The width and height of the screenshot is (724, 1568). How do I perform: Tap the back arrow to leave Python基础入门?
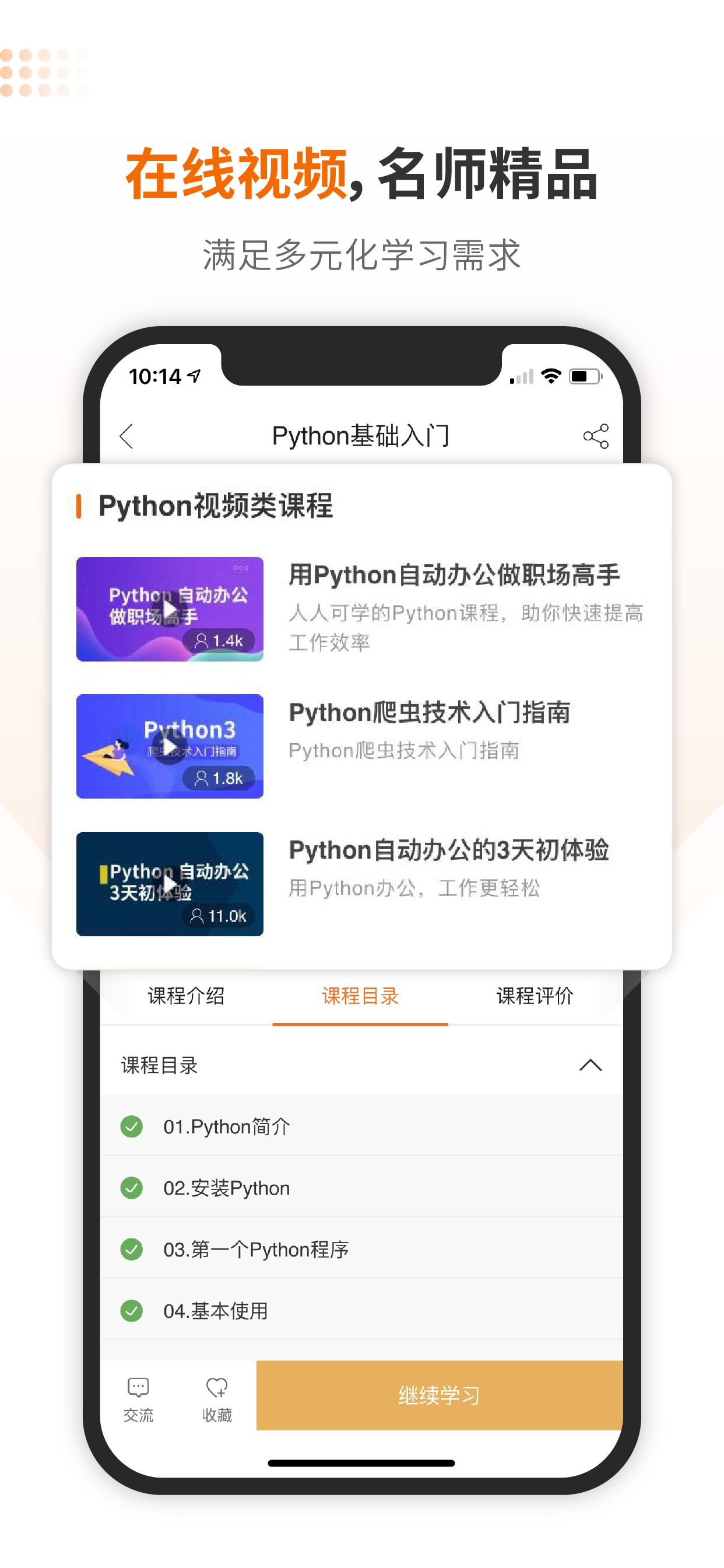click(x=126, y=436)
